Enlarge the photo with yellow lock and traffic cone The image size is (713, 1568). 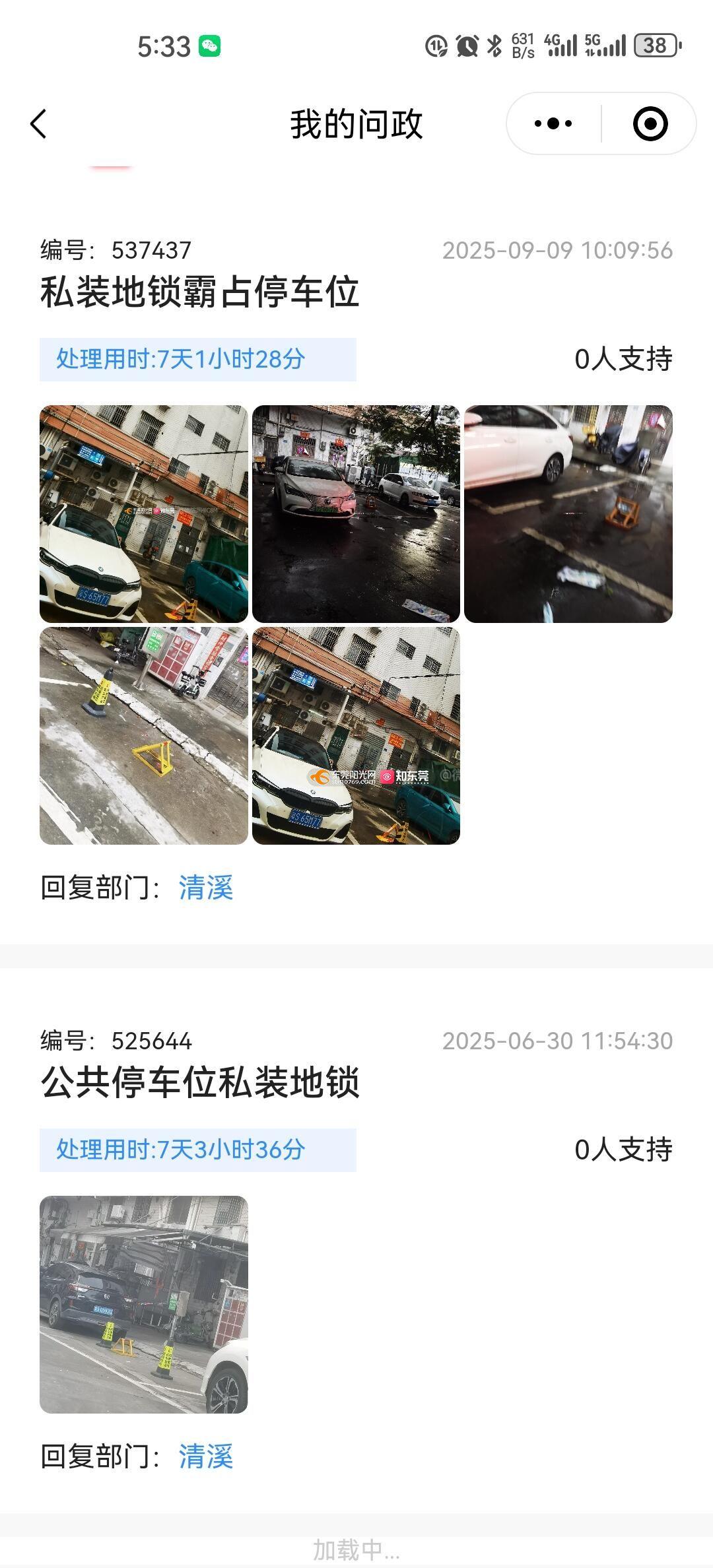coord(144,736)
